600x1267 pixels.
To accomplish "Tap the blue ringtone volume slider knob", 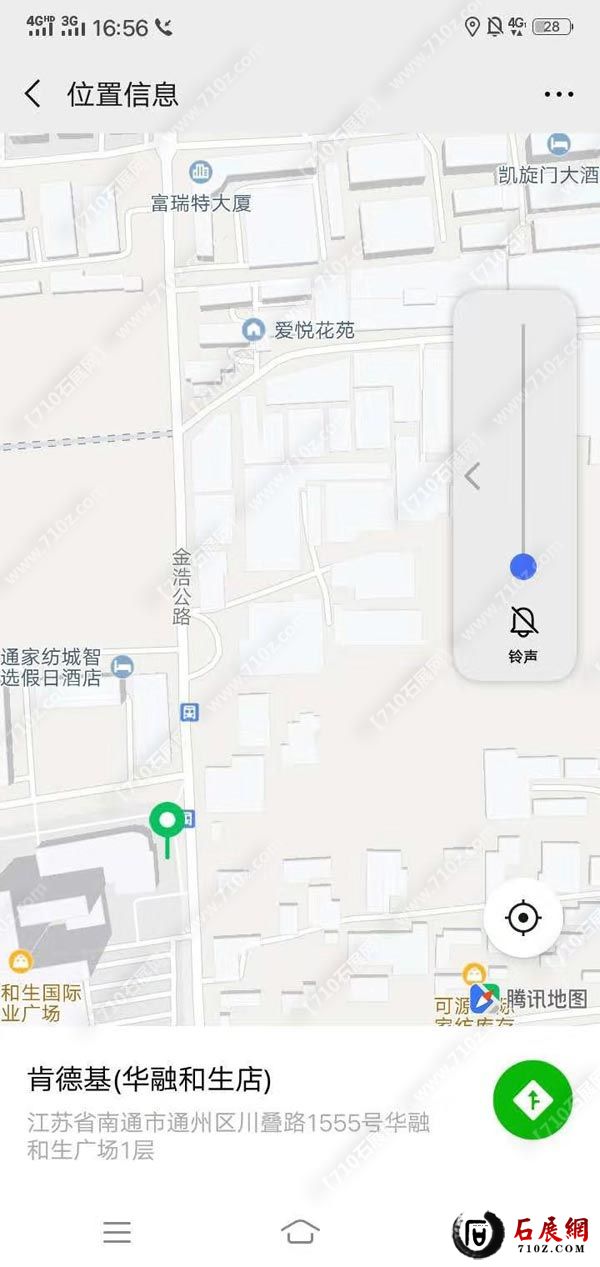I will coord(523,566).
